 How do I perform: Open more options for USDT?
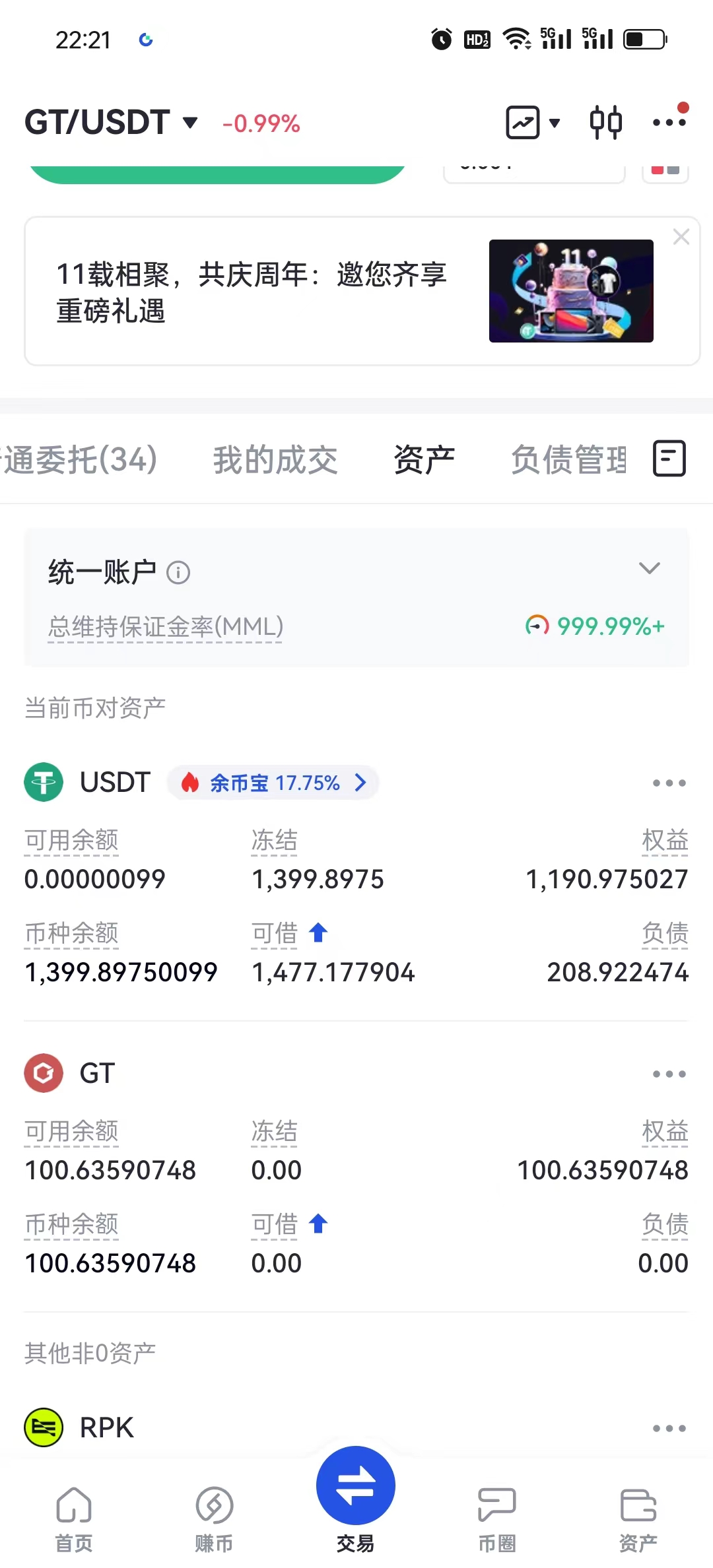[669, 783]
